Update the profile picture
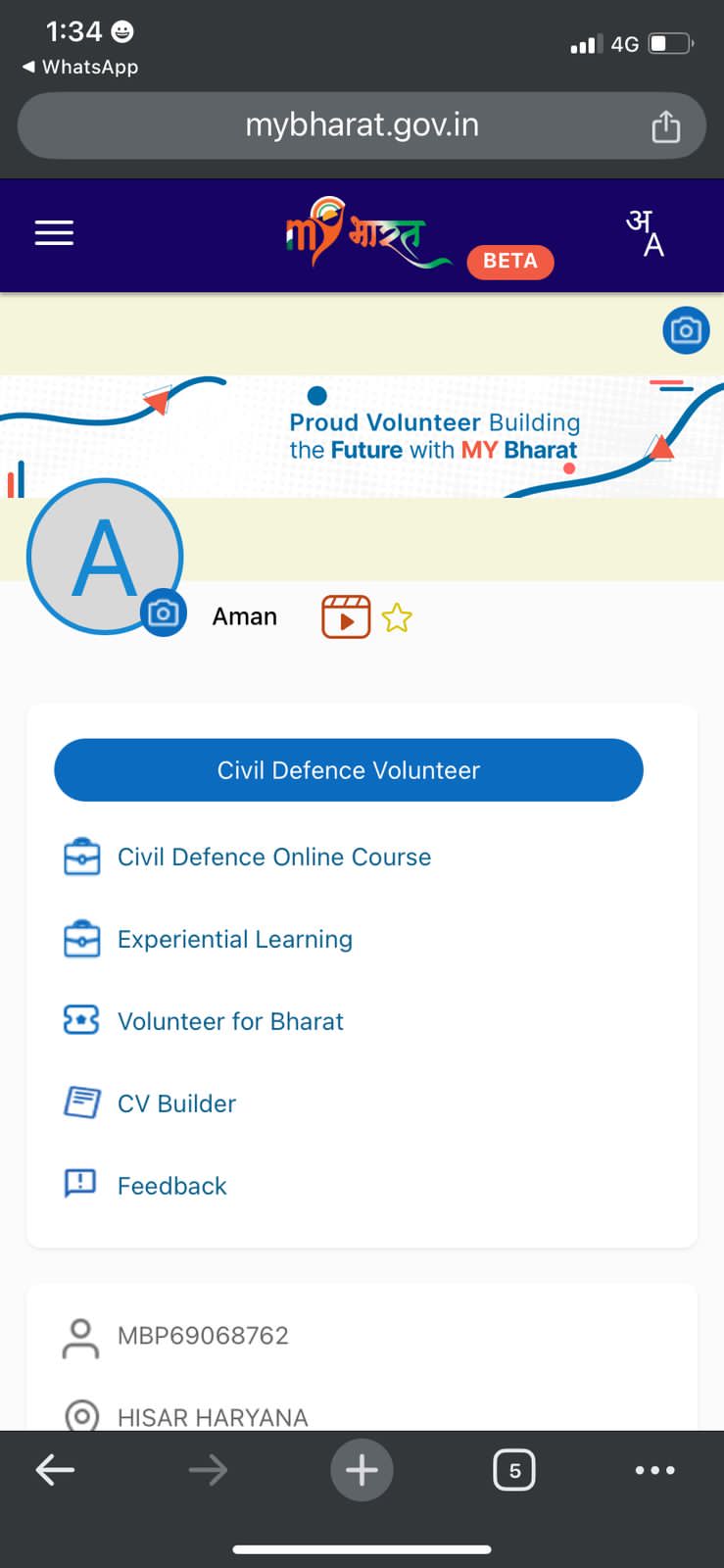Screen dimensions: 724x1568 164,613
